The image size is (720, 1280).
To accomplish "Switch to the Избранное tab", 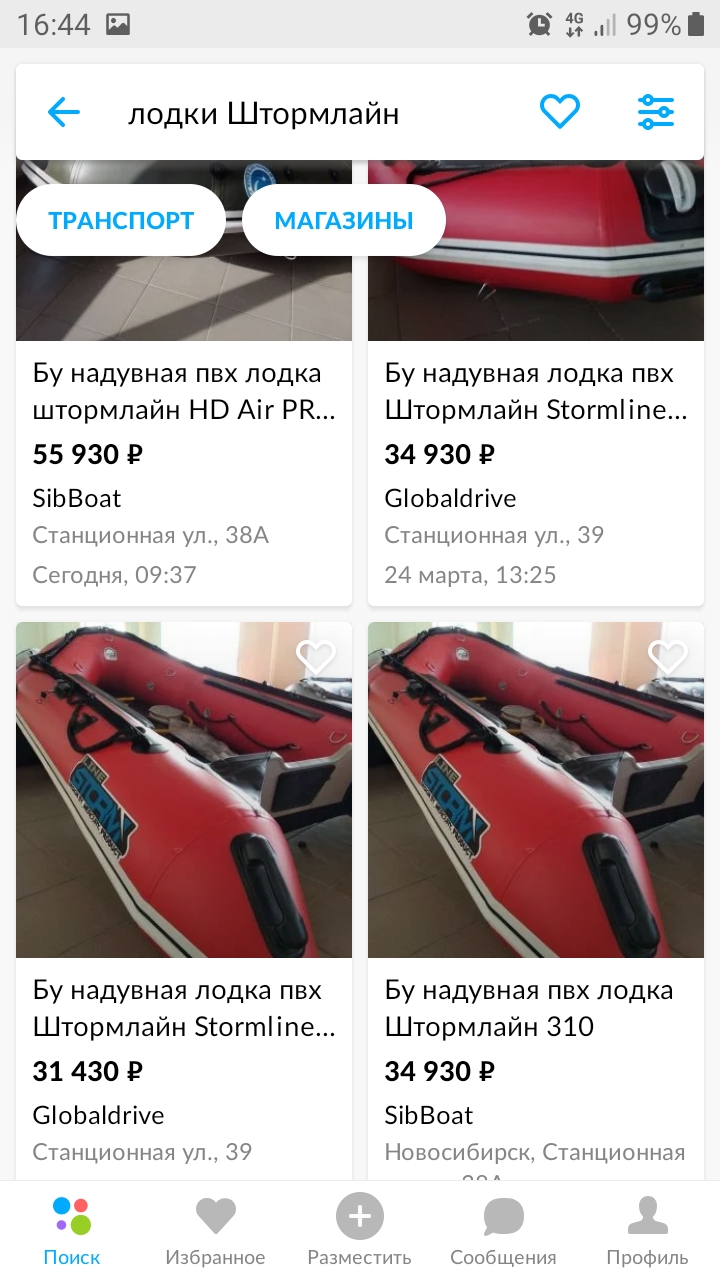I will tap(215, 1230).
